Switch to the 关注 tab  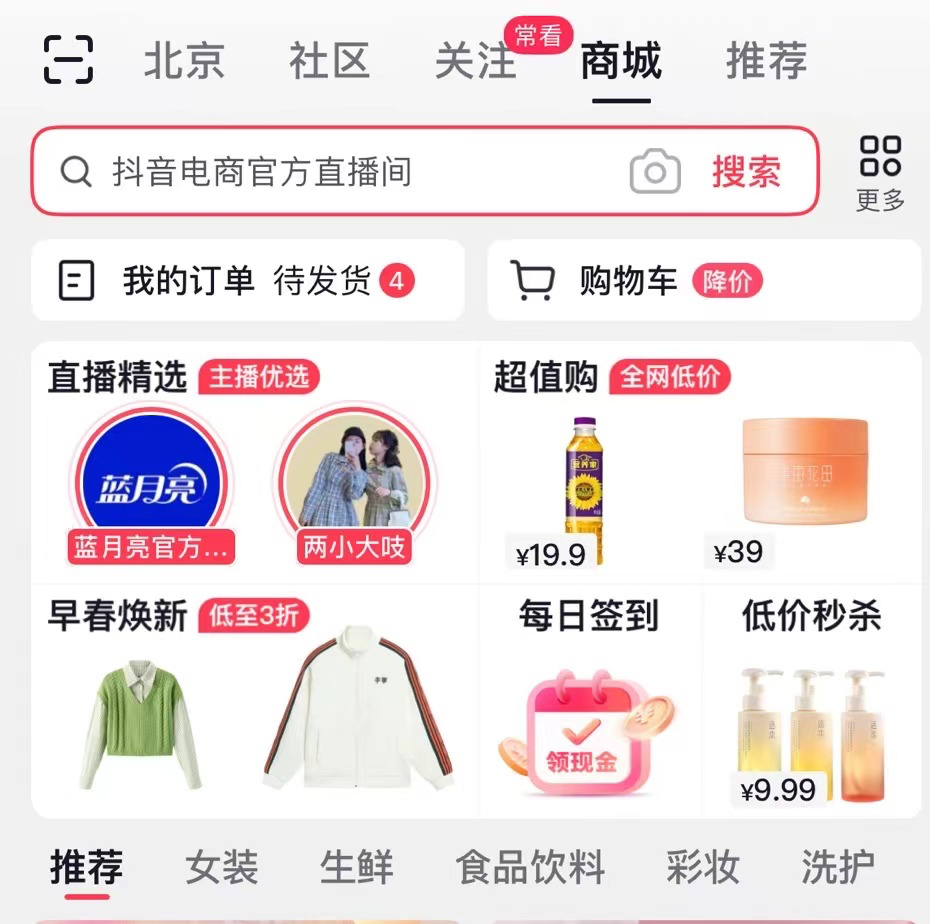tap(475, 61)
